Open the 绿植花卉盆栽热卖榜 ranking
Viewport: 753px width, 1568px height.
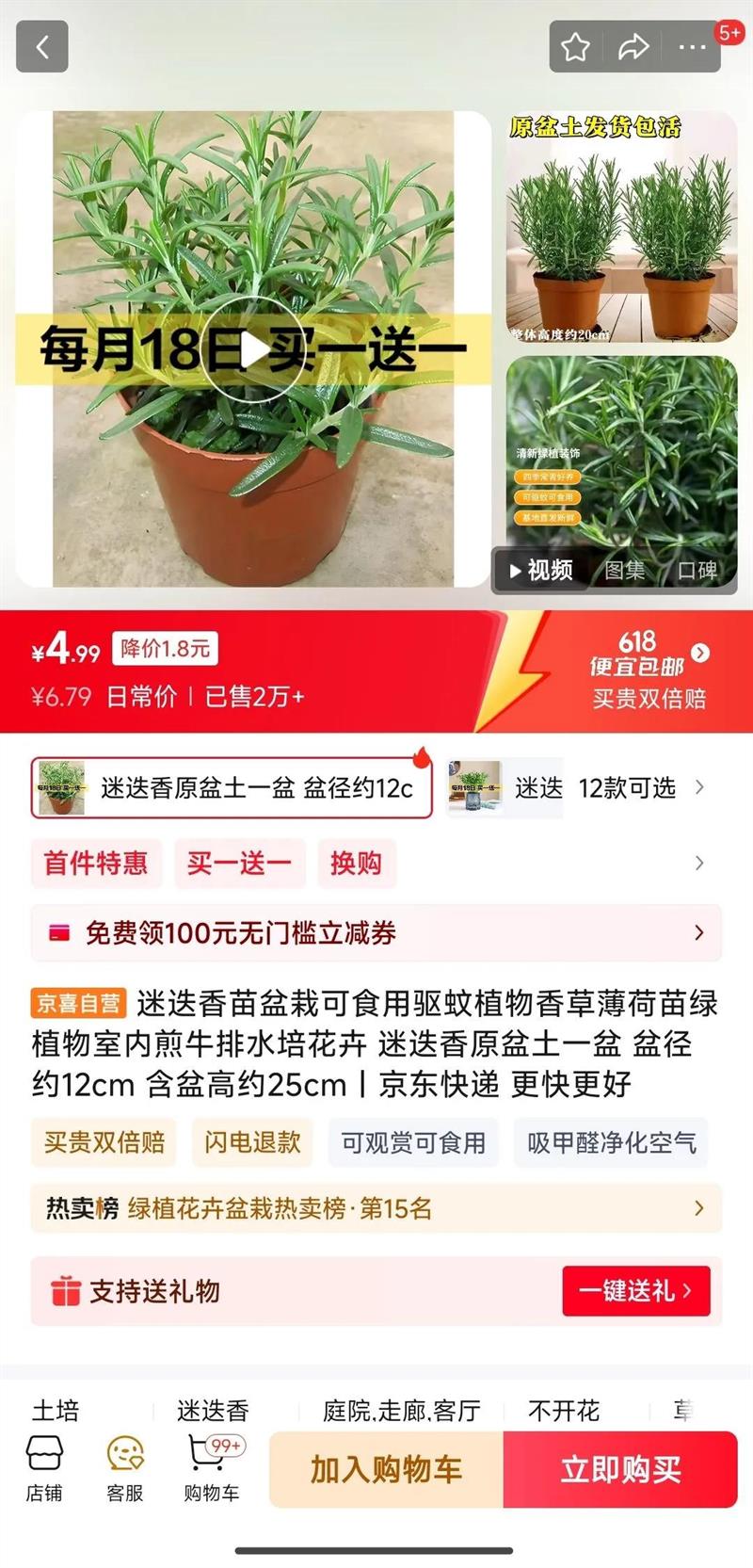(x=376, y=1208)
